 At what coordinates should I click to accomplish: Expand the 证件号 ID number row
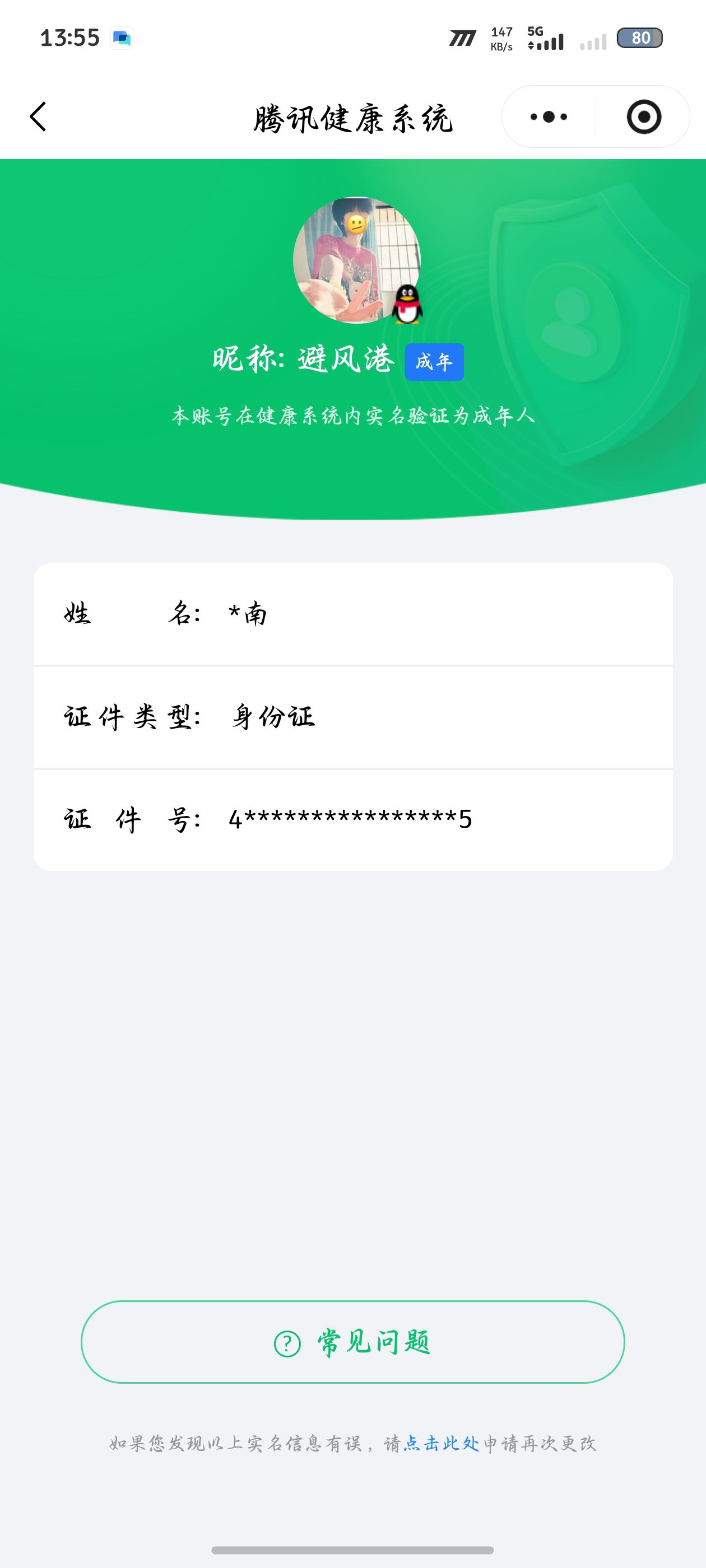352,820
